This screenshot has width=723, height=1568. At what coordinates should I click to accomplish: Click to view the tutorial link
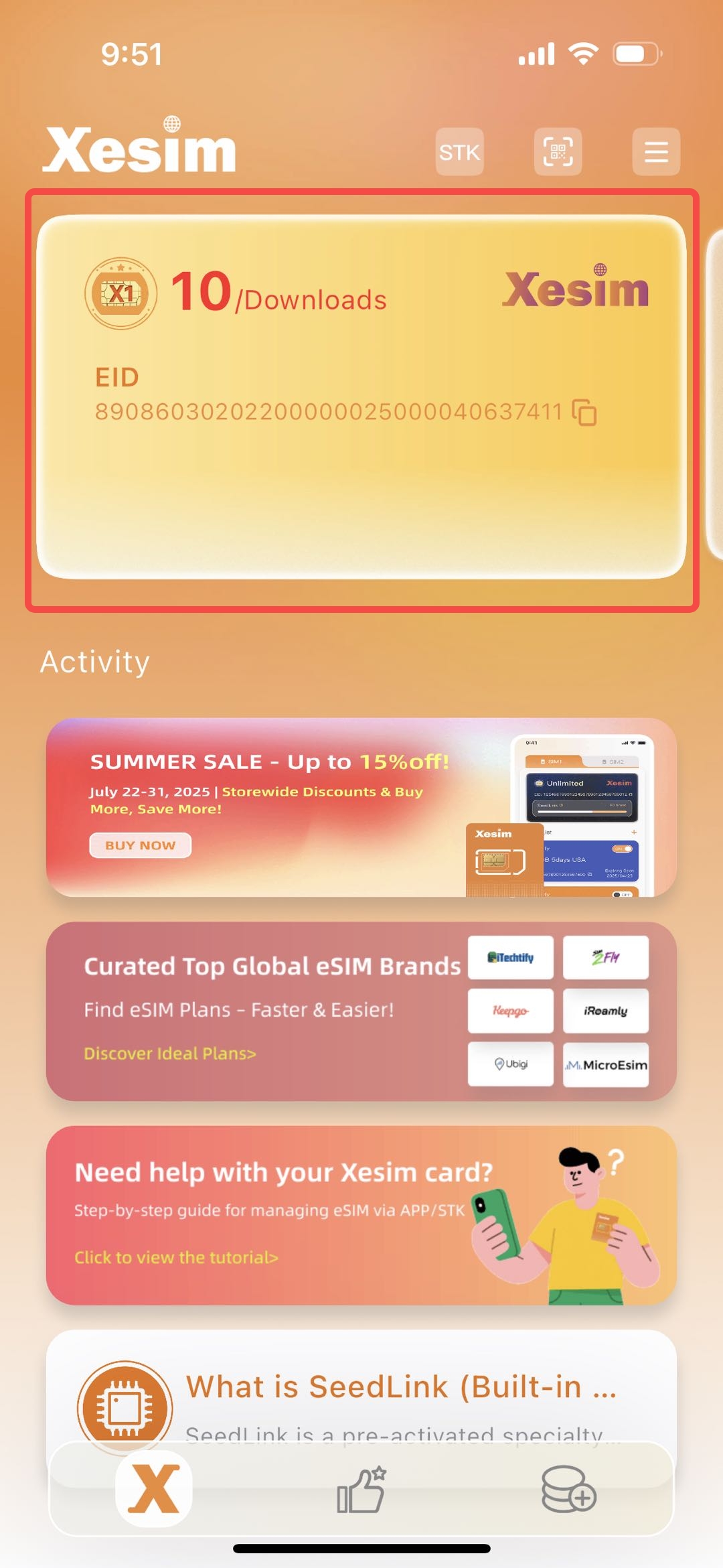pos(176,1257)
